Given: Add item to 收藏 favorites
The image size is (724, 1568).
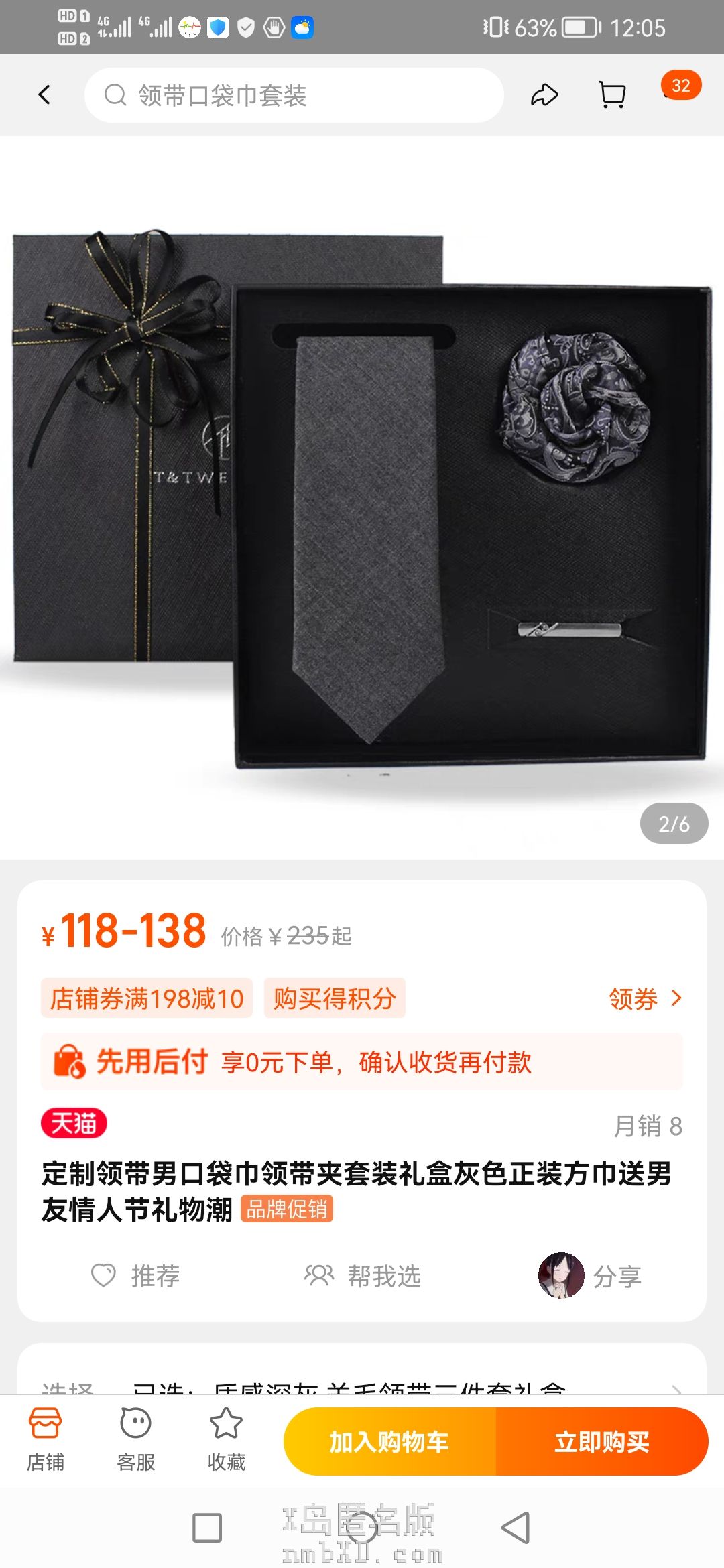Looking at the screenshot, I should 227,1439.
